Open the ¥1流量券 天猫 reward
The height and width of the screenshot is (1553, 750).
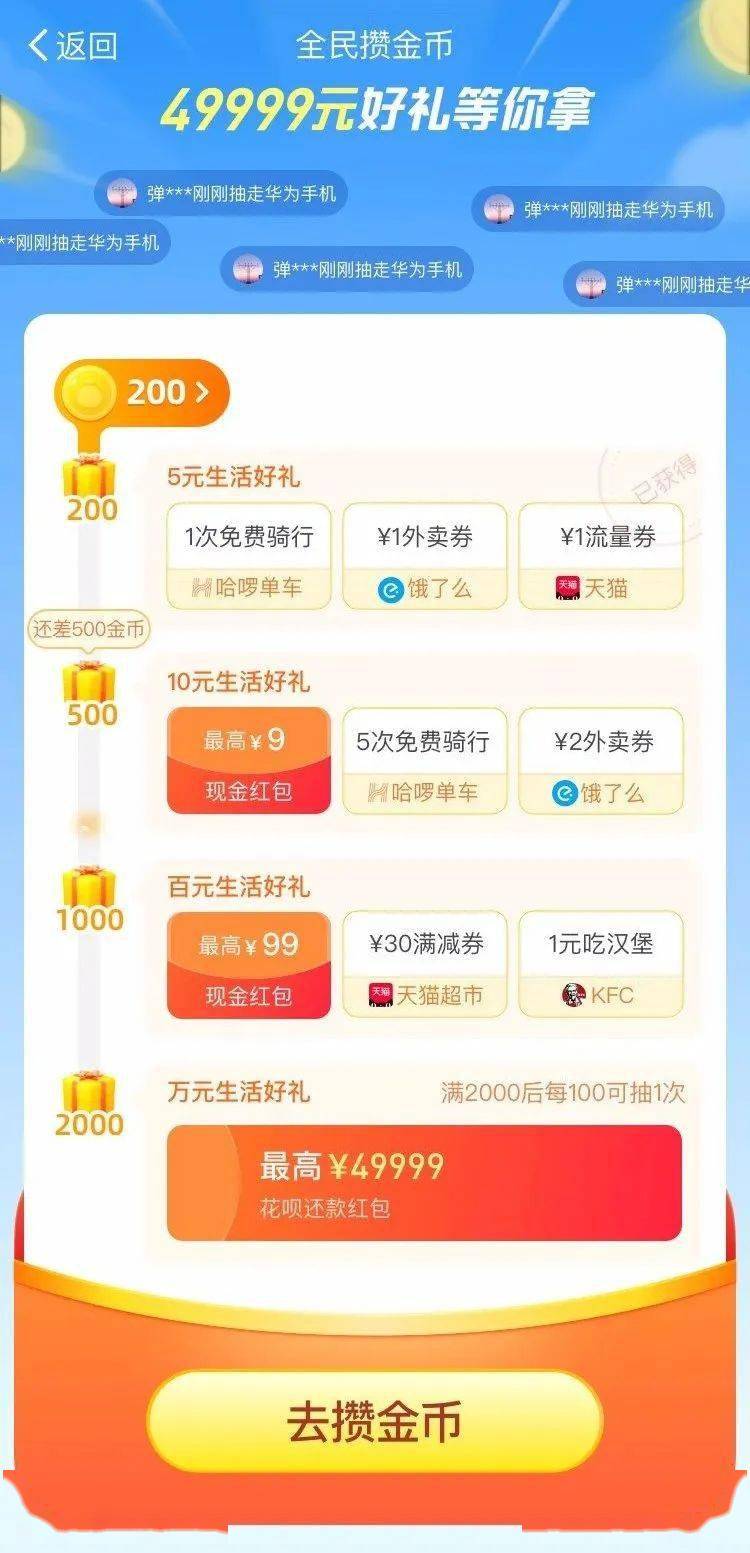coord(601,556)
